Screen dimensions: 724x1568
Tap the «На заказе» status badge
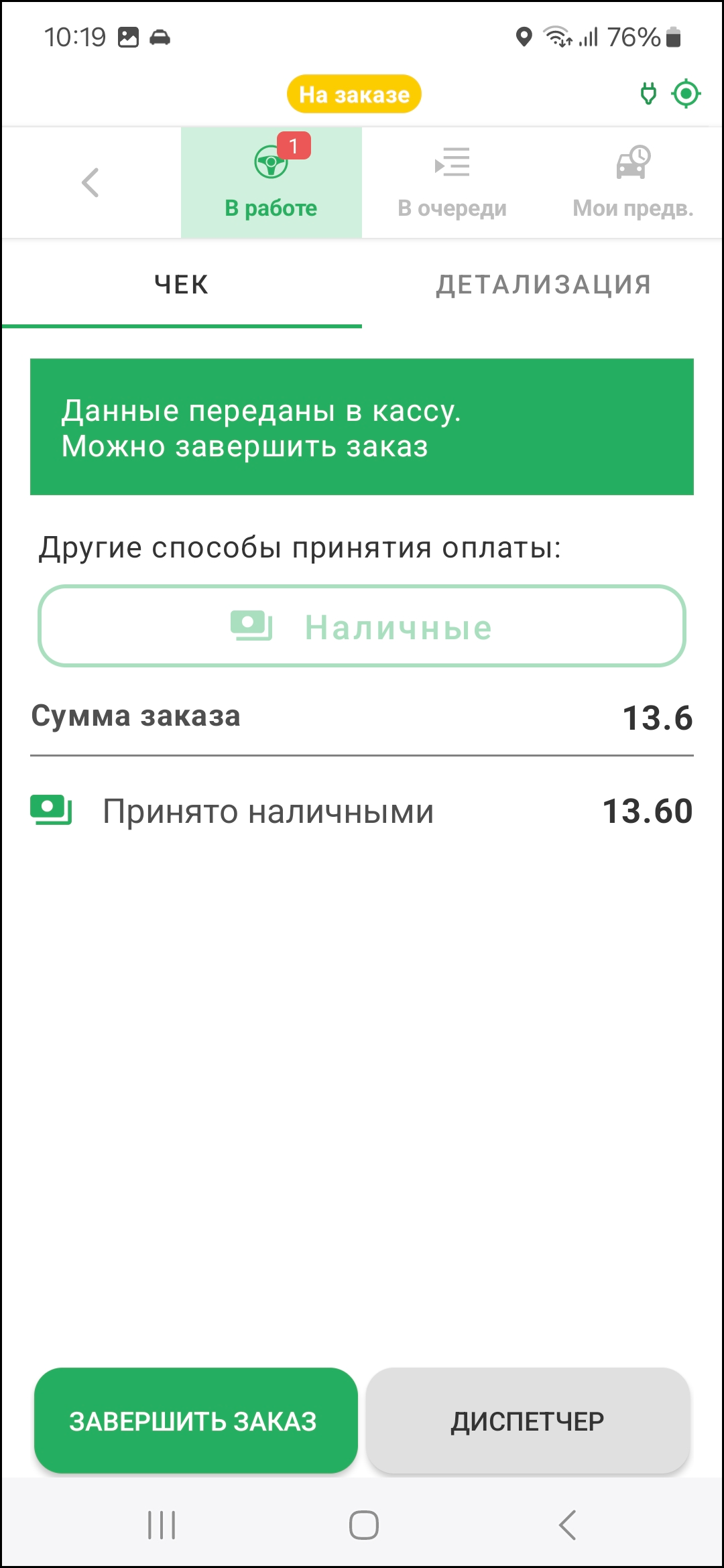354,94
